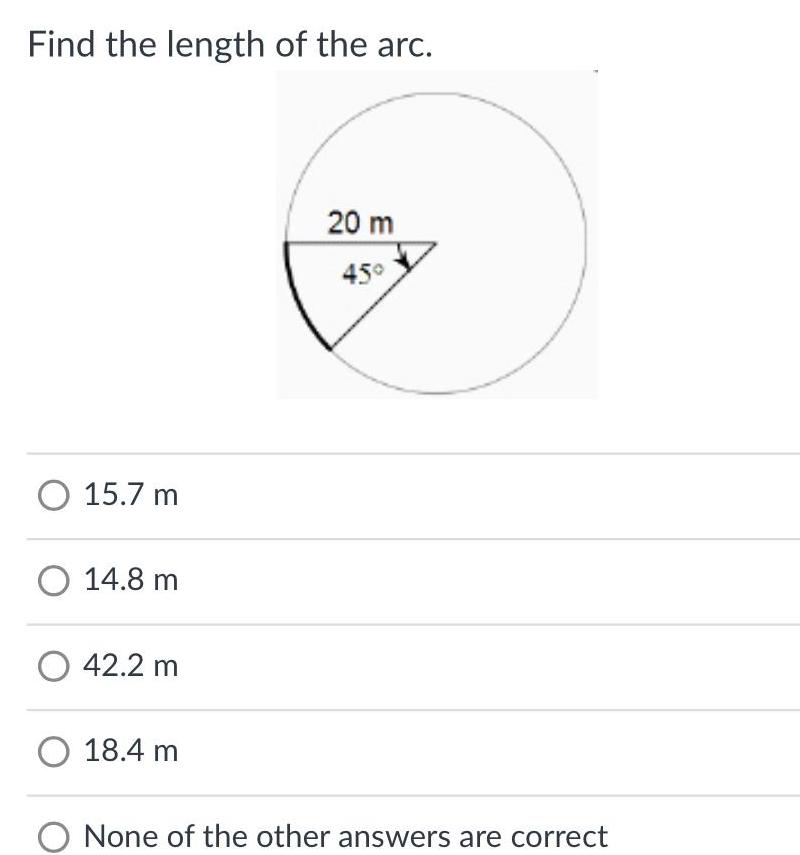Click the answer label '14.8 m'
The image size is (800, 855).
click(131, 579)
